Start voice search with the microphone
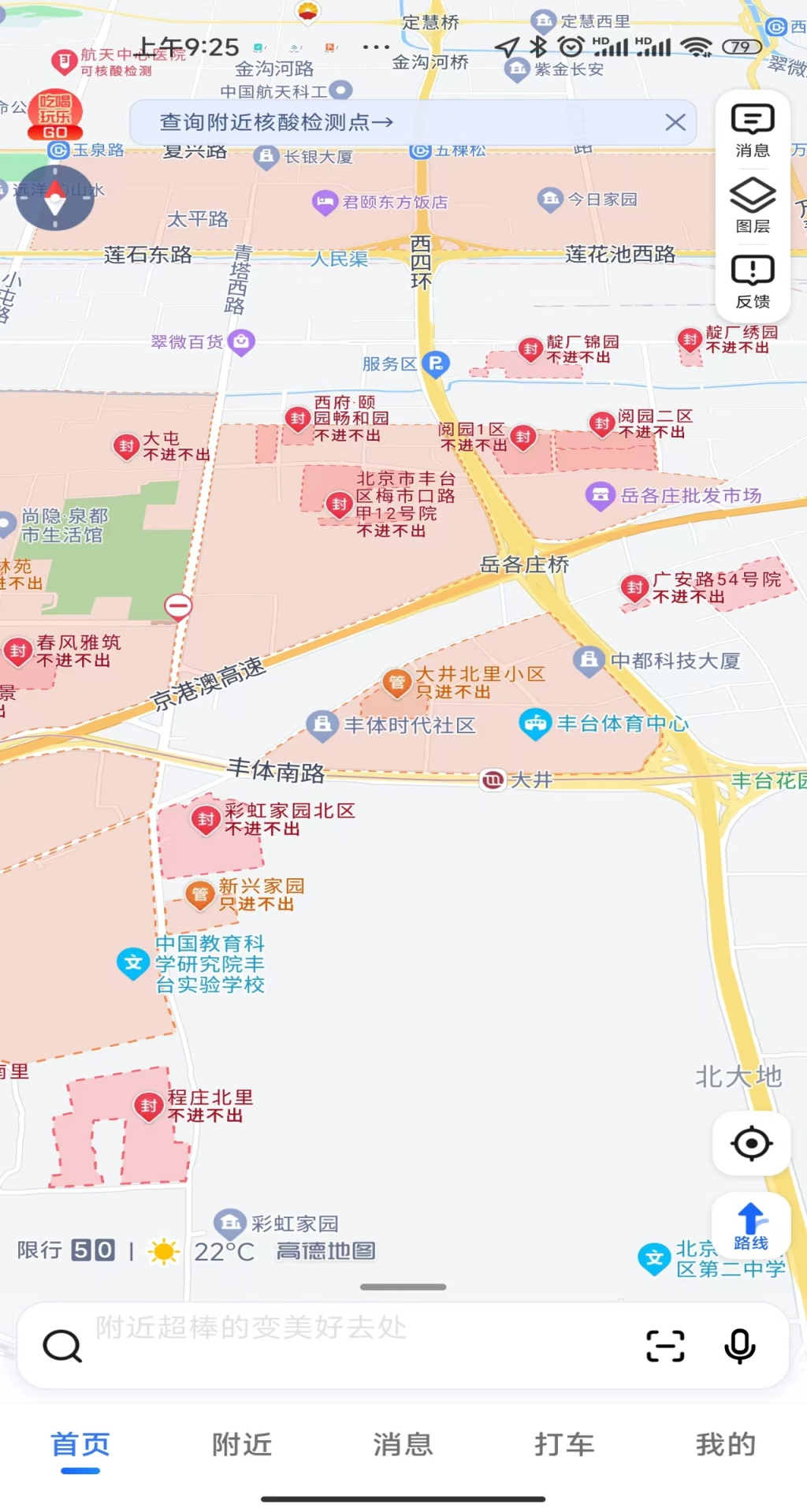Image resolution: width=807 pixels, height=1512 pixels. point(739,1346)
